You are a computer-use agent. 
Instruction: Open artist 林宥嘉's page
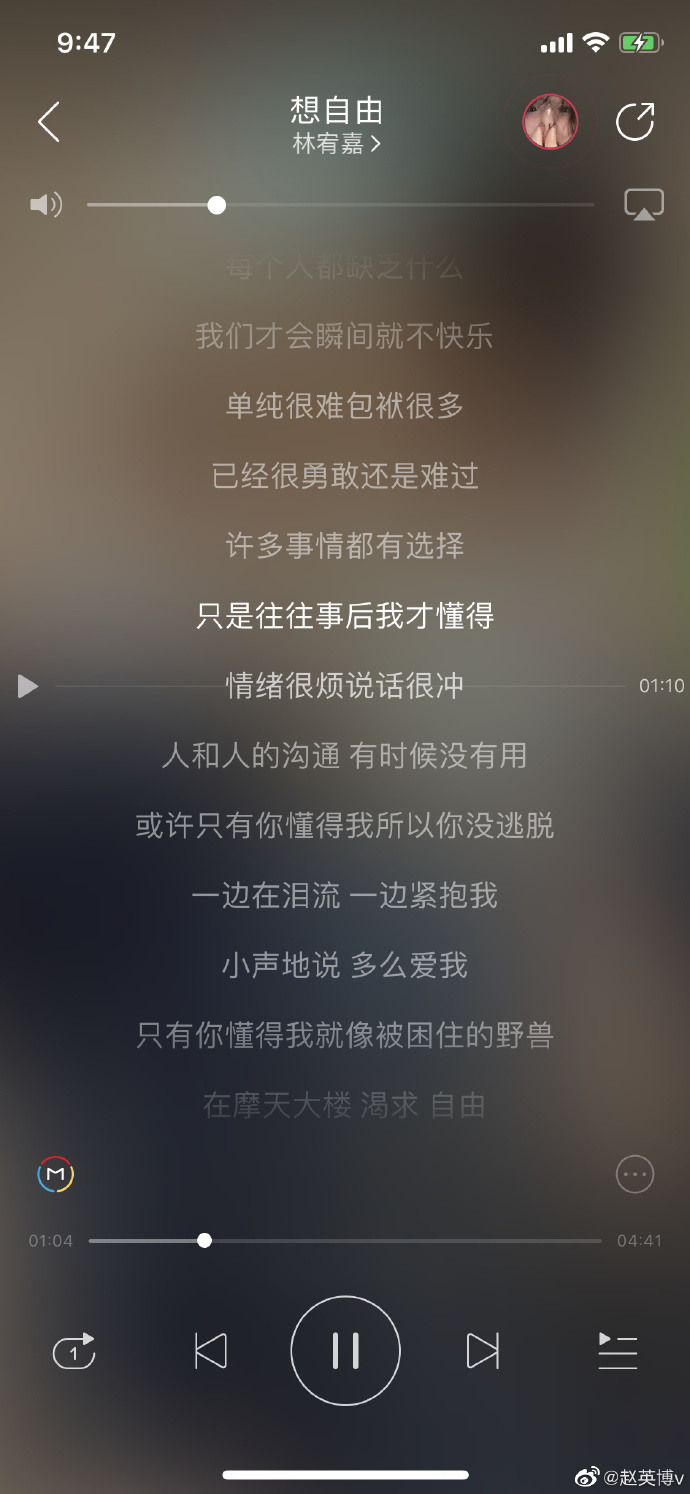tap(336, 144)
